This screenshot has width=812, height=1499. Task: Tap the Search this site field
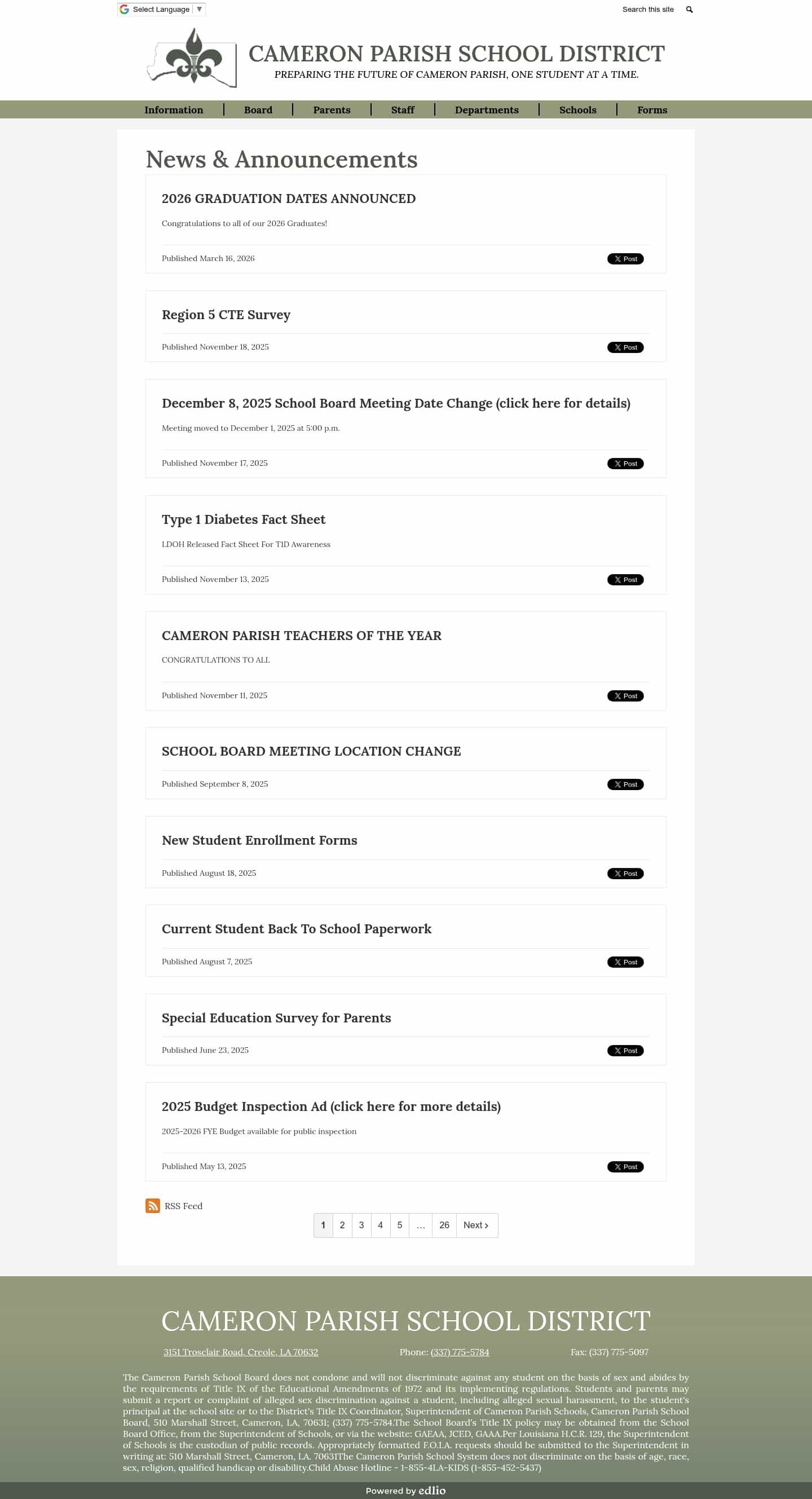coord(647,10)
